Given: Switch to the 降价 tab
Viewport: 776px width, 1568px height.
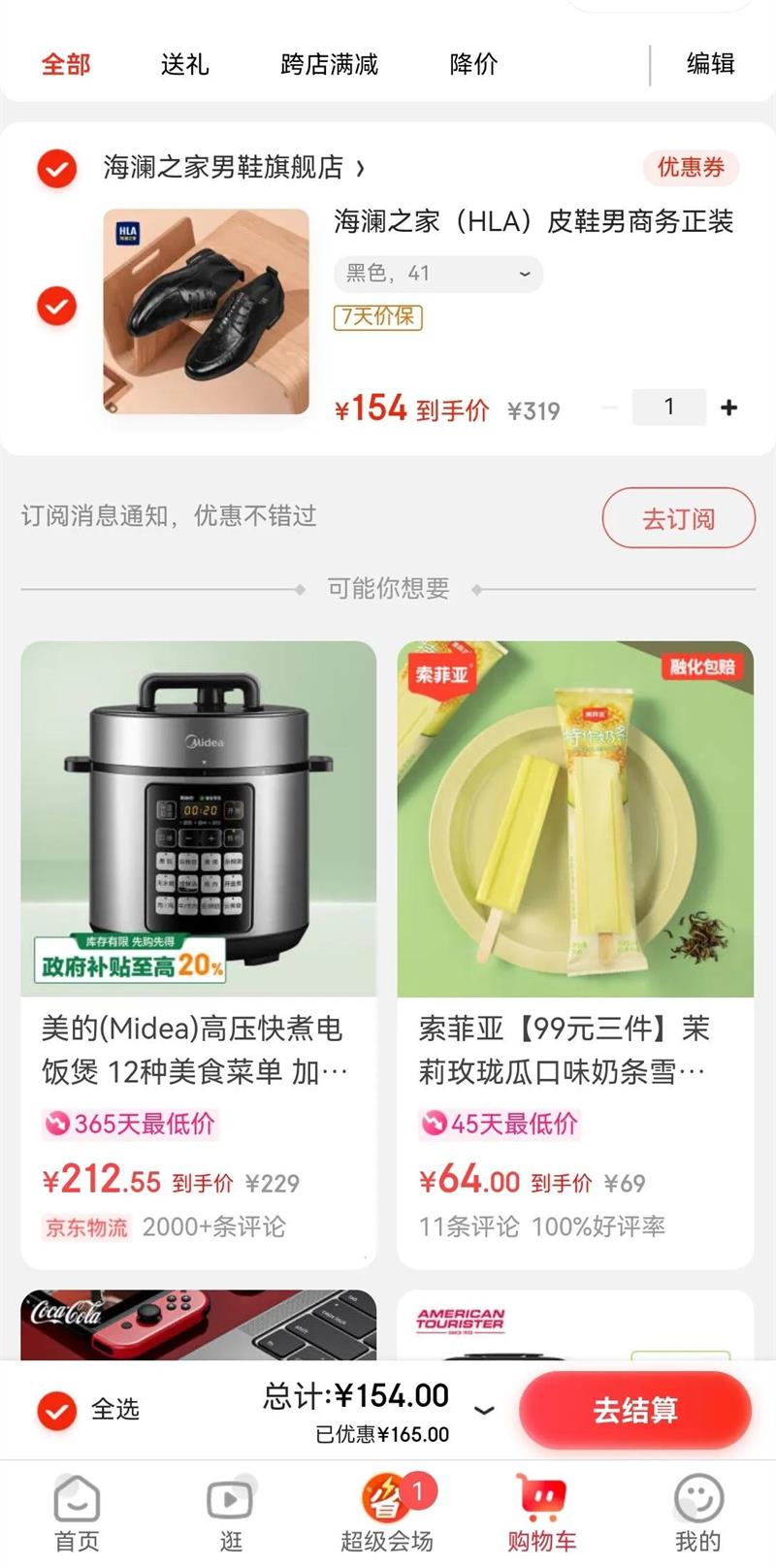Looking at the screenshot, I should (473, 65).
